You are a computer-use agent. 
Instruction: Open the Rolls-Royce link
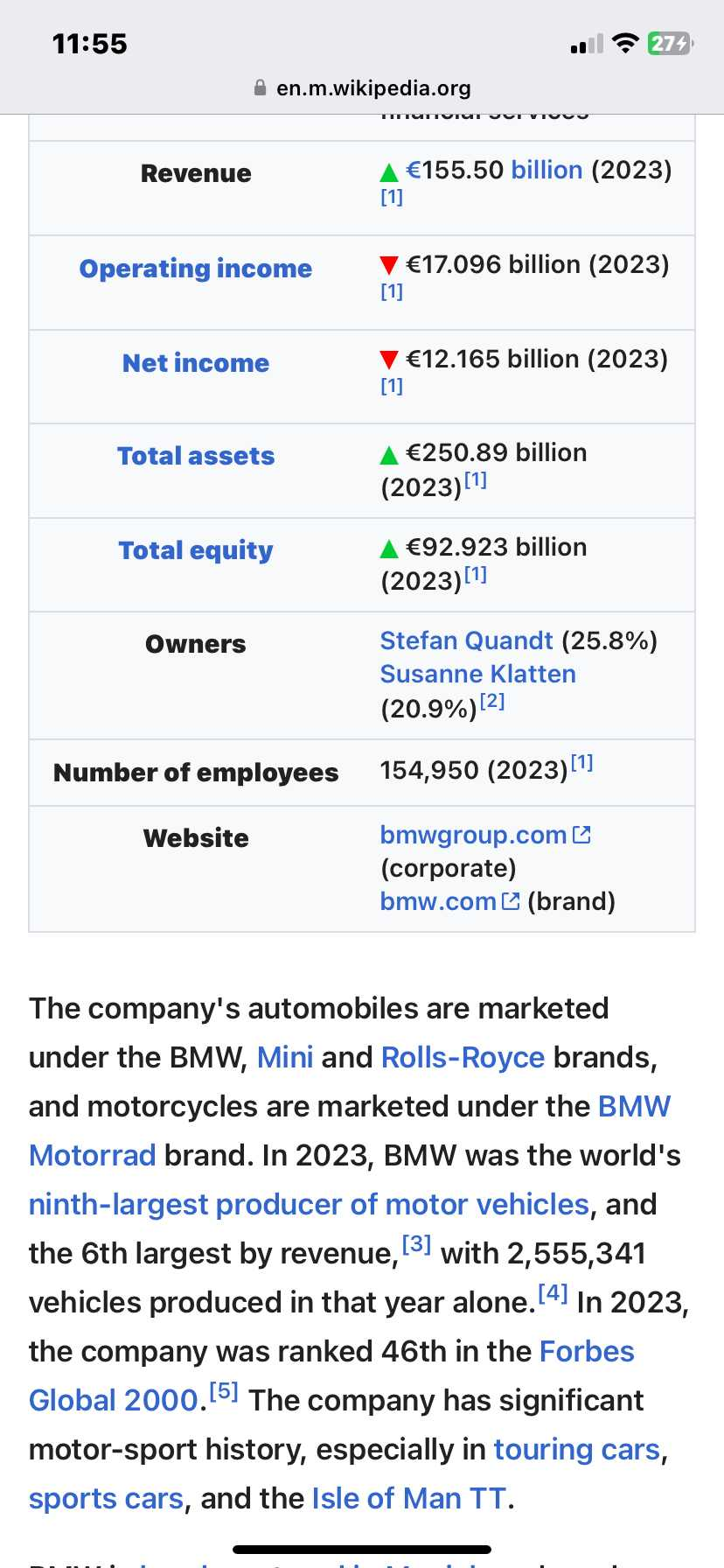[x=463, y=1057]
